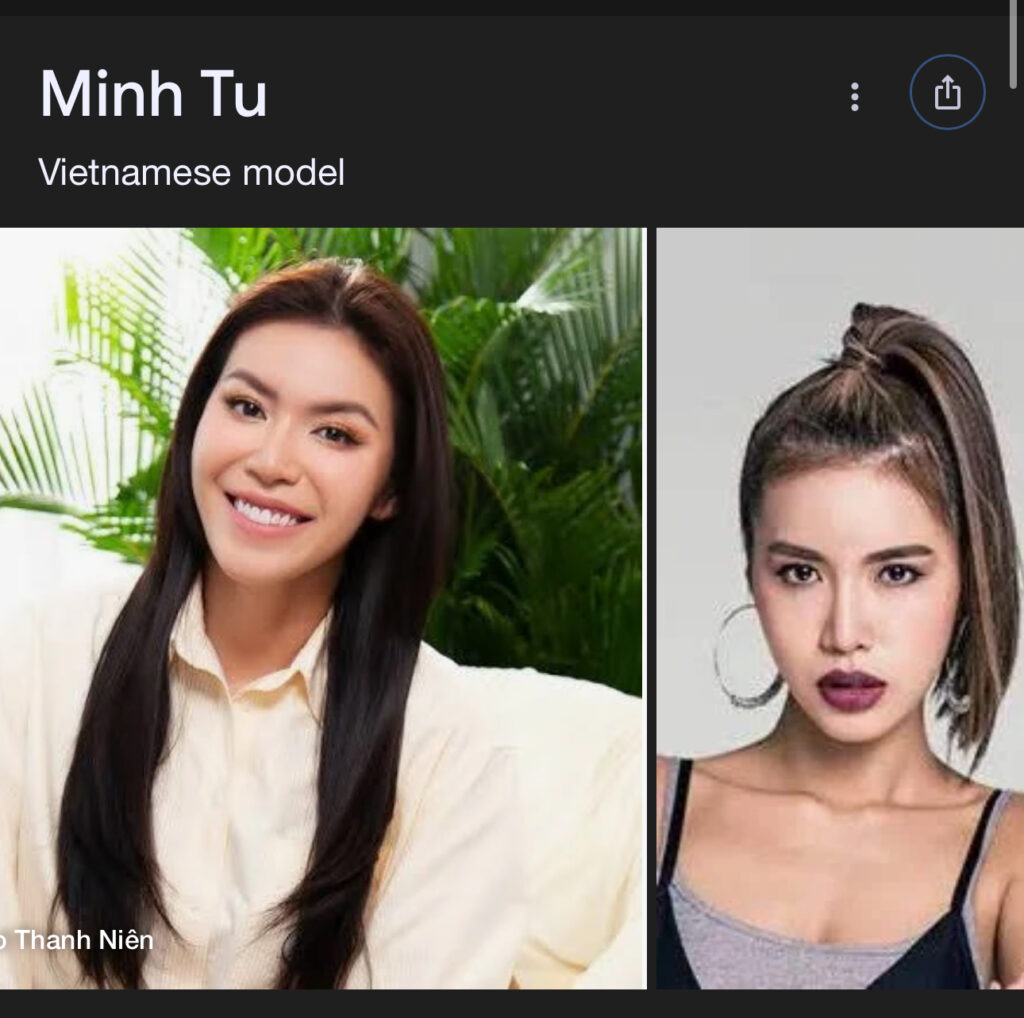Image resolution: width=1024 pixels, height=1018 pixels.
Task: Open the photo with hoop earrings
Action: click(x=838, y=608)
